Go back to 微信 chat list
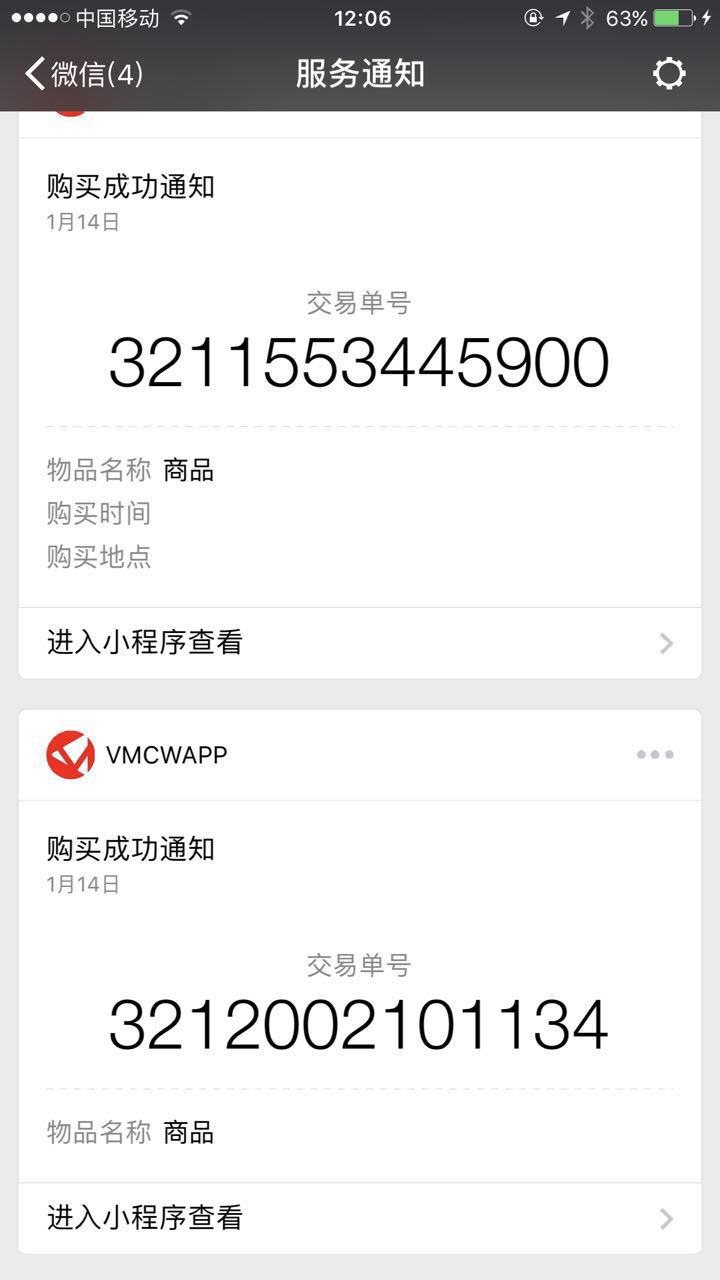The height and width of the screenshot is (1280, 720). pos(84,74)
